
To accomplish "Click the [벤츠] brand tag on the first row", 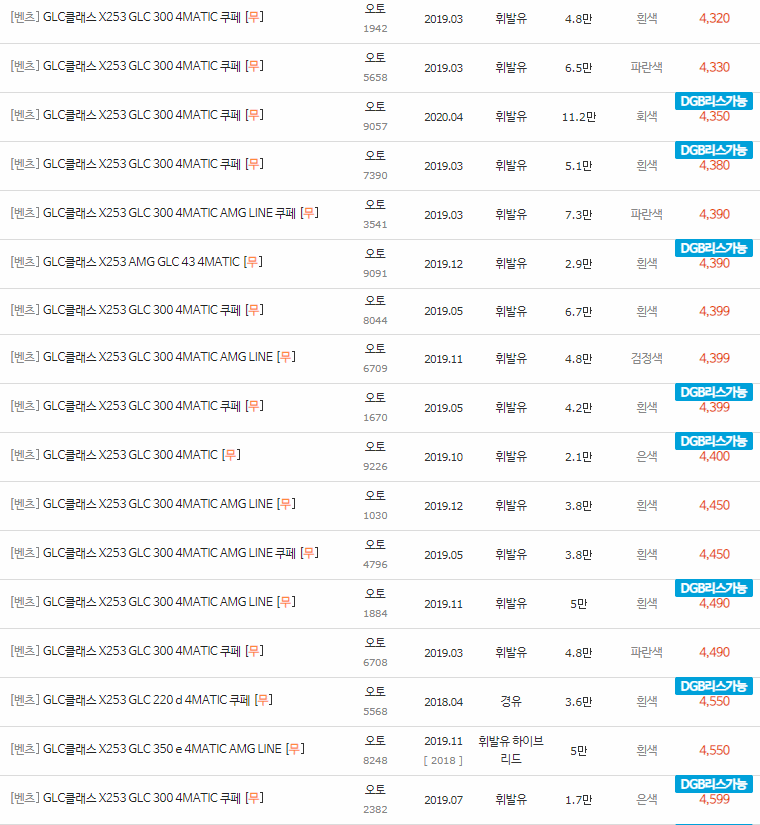I will coord(24,18).
